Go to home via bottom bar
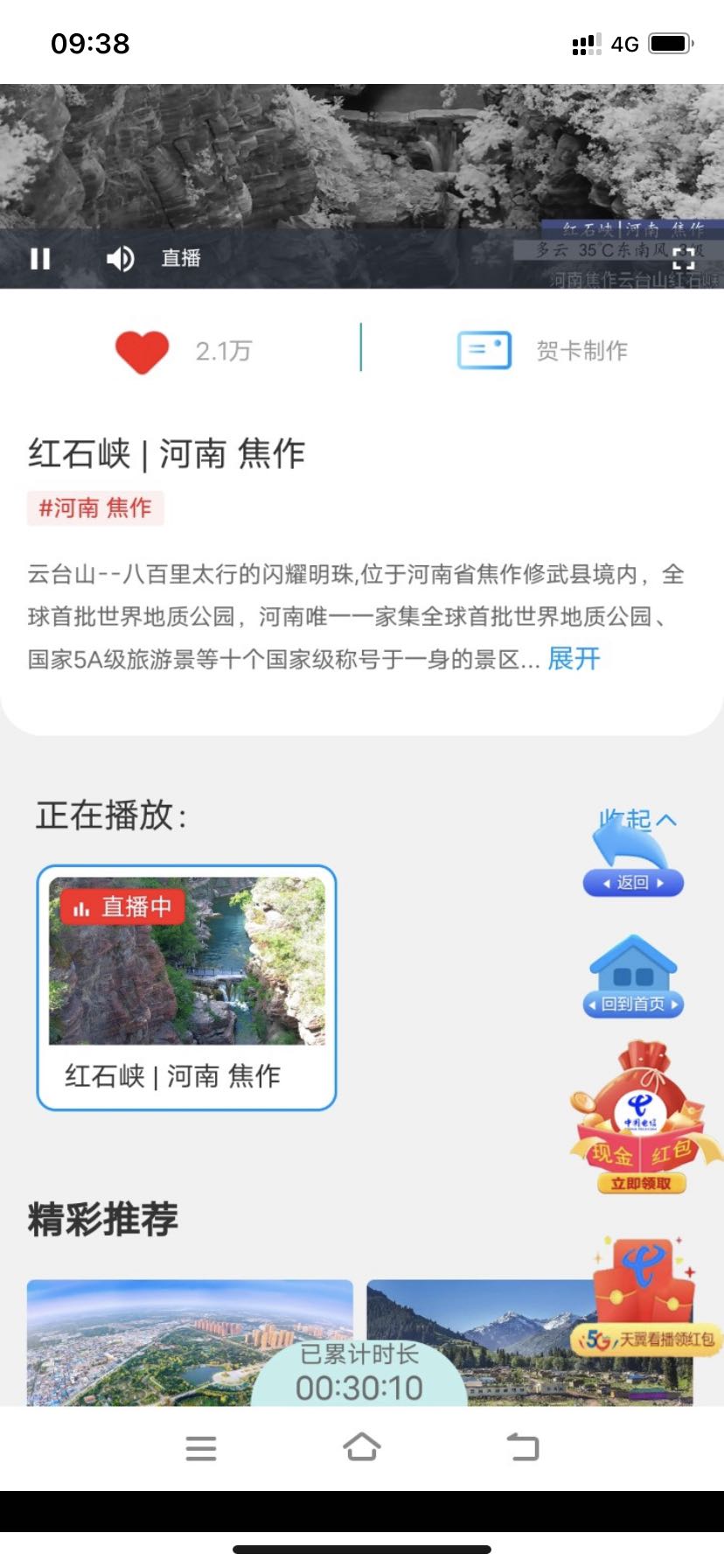This screenshot has width=724, height=1568. click(x=362, y=1447)
